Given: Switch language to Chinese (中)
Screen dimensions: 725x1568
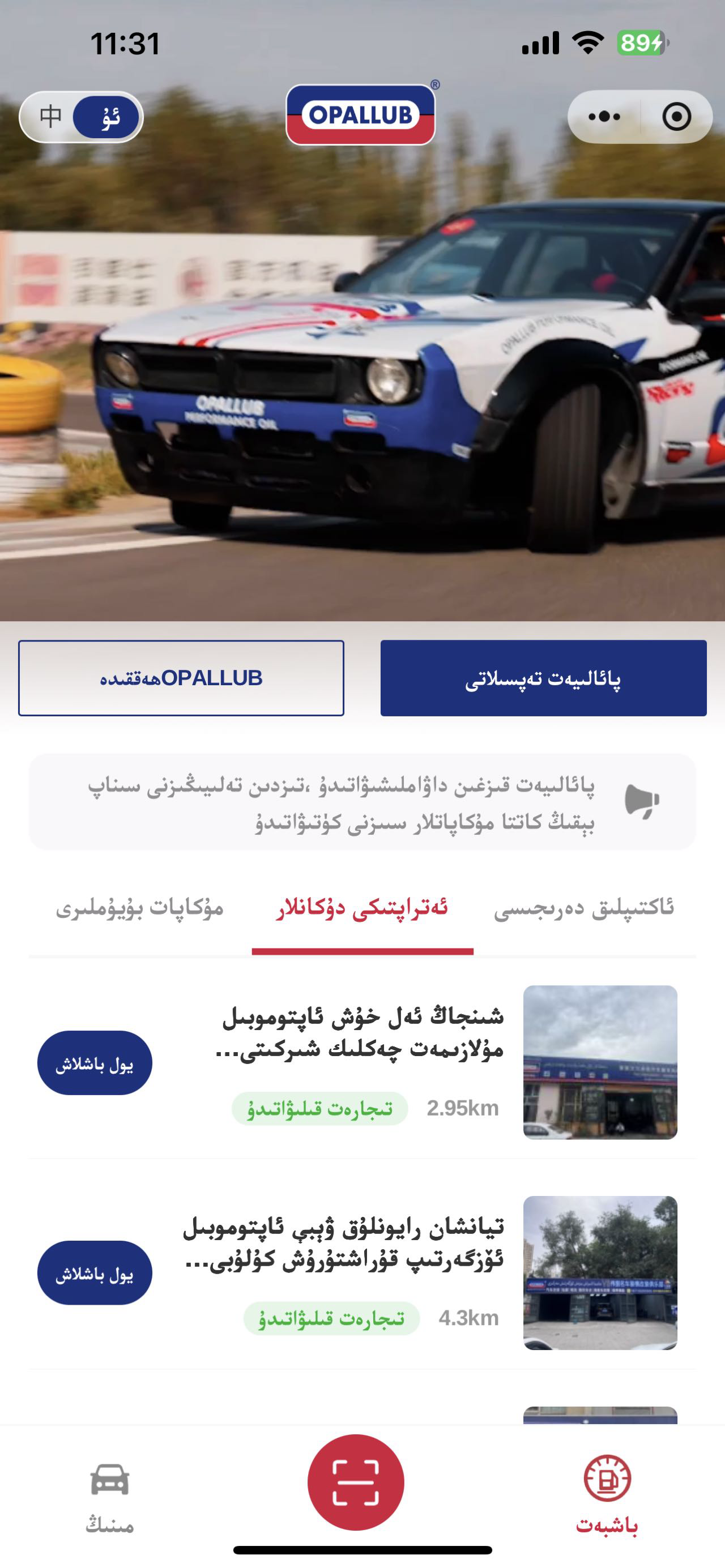Looking at the screenshot, I should [50, 116].
